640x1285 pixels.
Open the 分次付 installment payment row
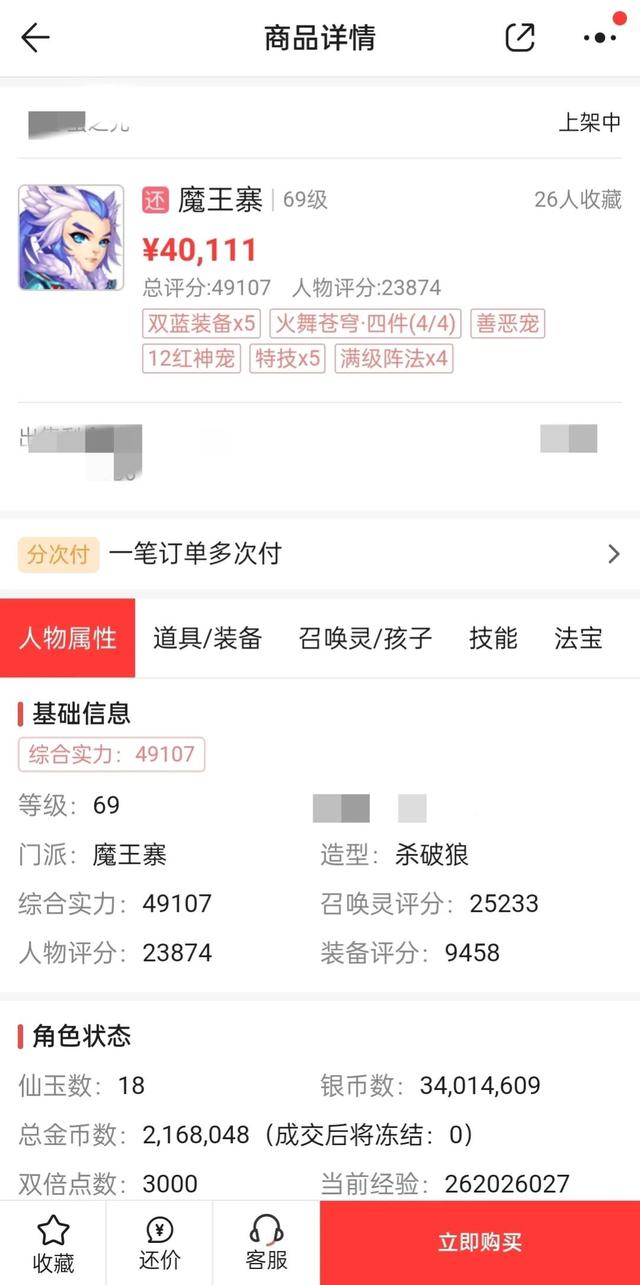[x=320, y=554]
